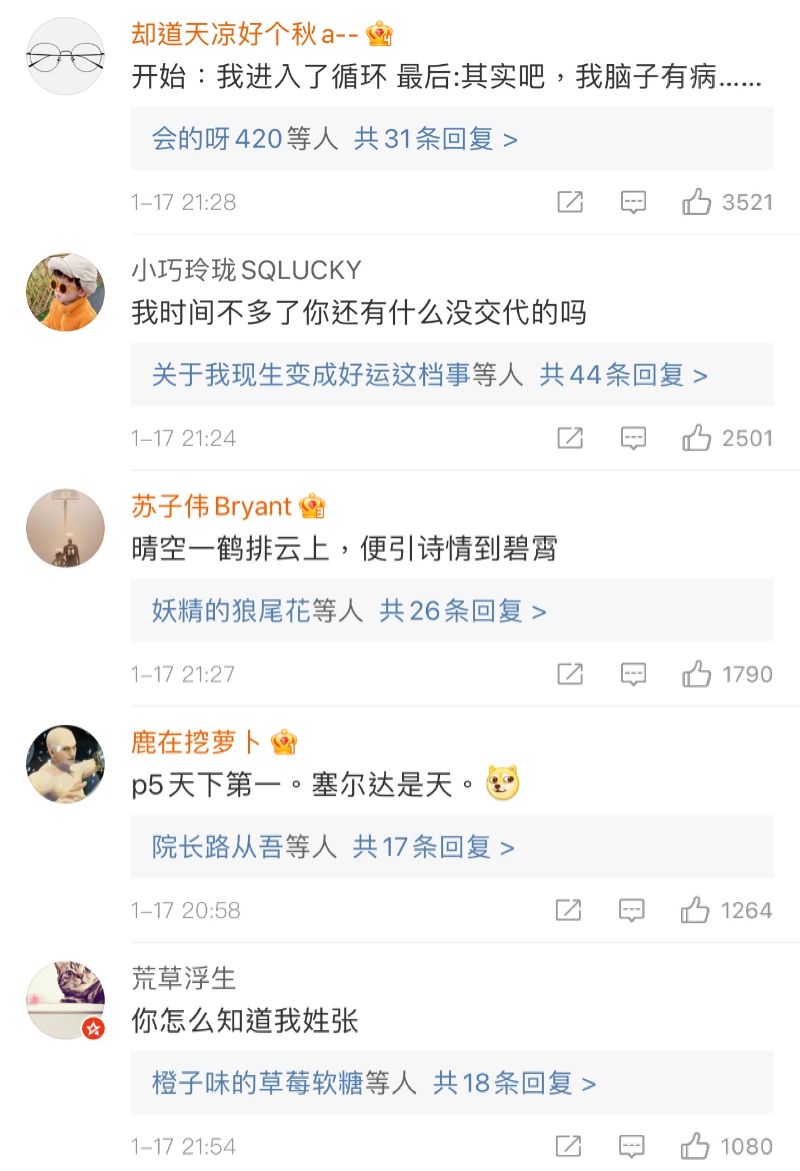Reply to 荒草浮生's comment
Screen dimensions: 800x1171
coord(633,1146)
